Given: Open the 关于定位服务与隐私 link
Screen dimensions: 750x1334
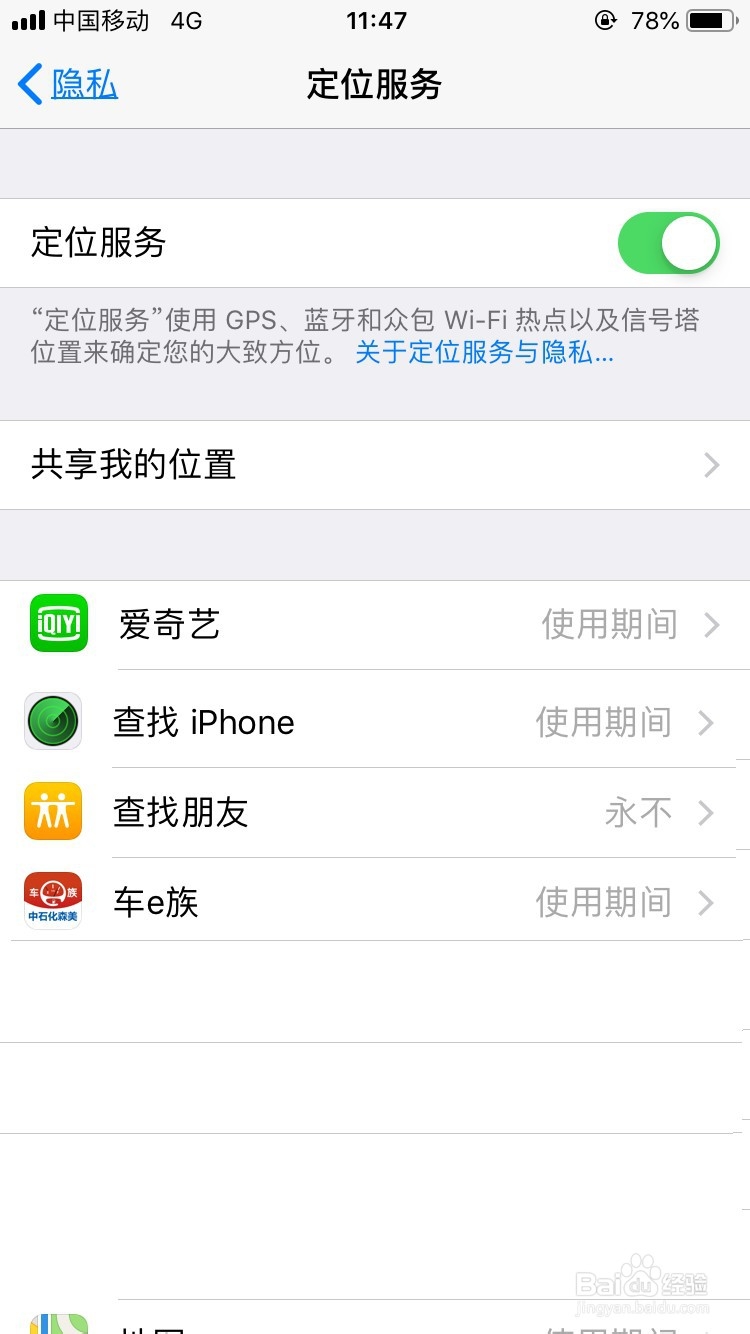Looking at the screenshot, I should (483, 353).
